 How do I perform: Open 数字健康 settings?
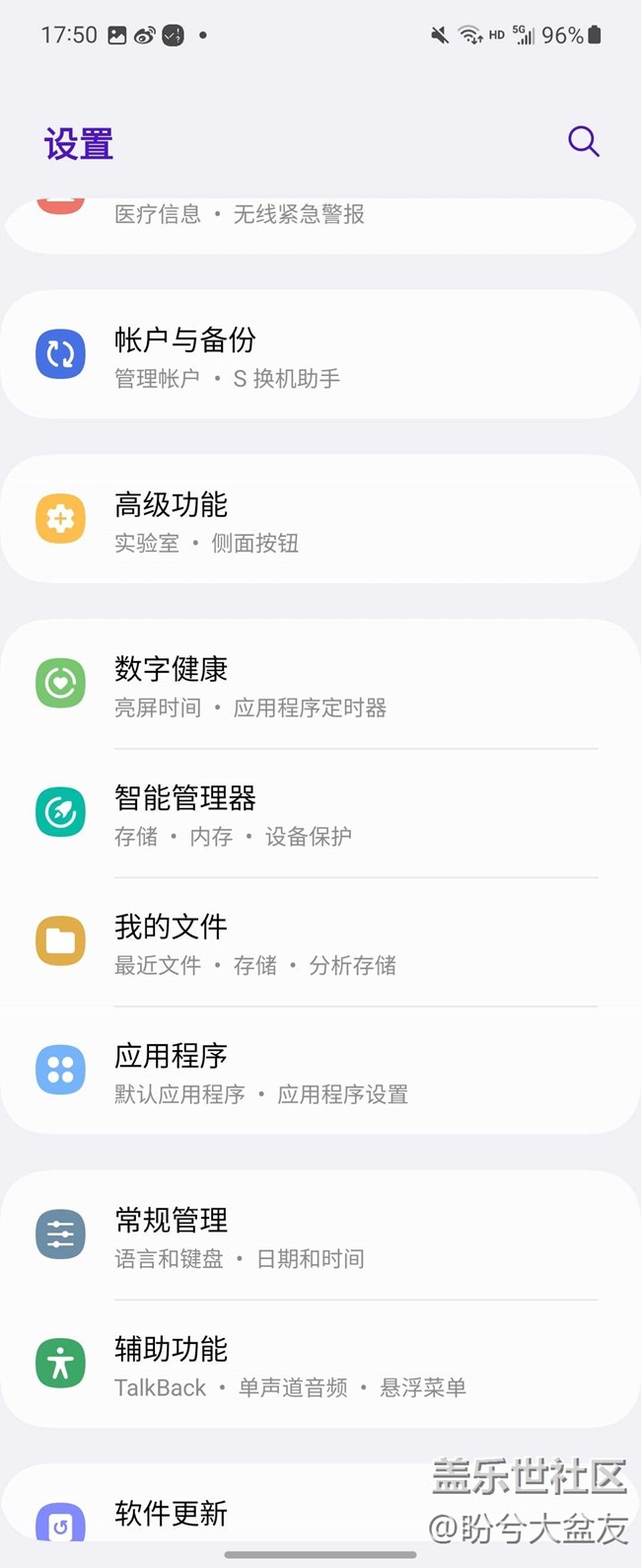[320, 685]
